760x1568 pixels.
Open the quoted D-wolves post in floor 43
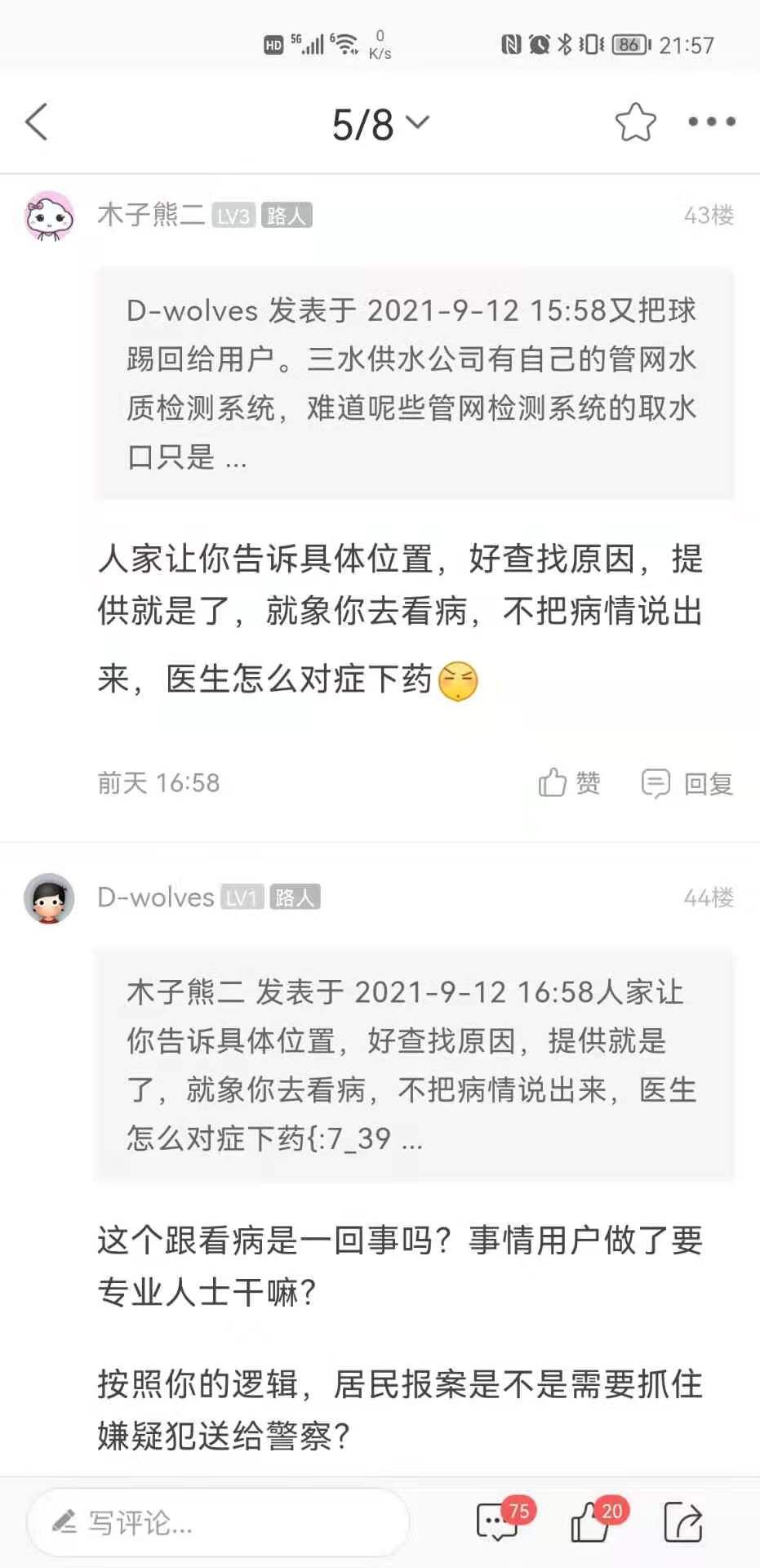[414, 383]
